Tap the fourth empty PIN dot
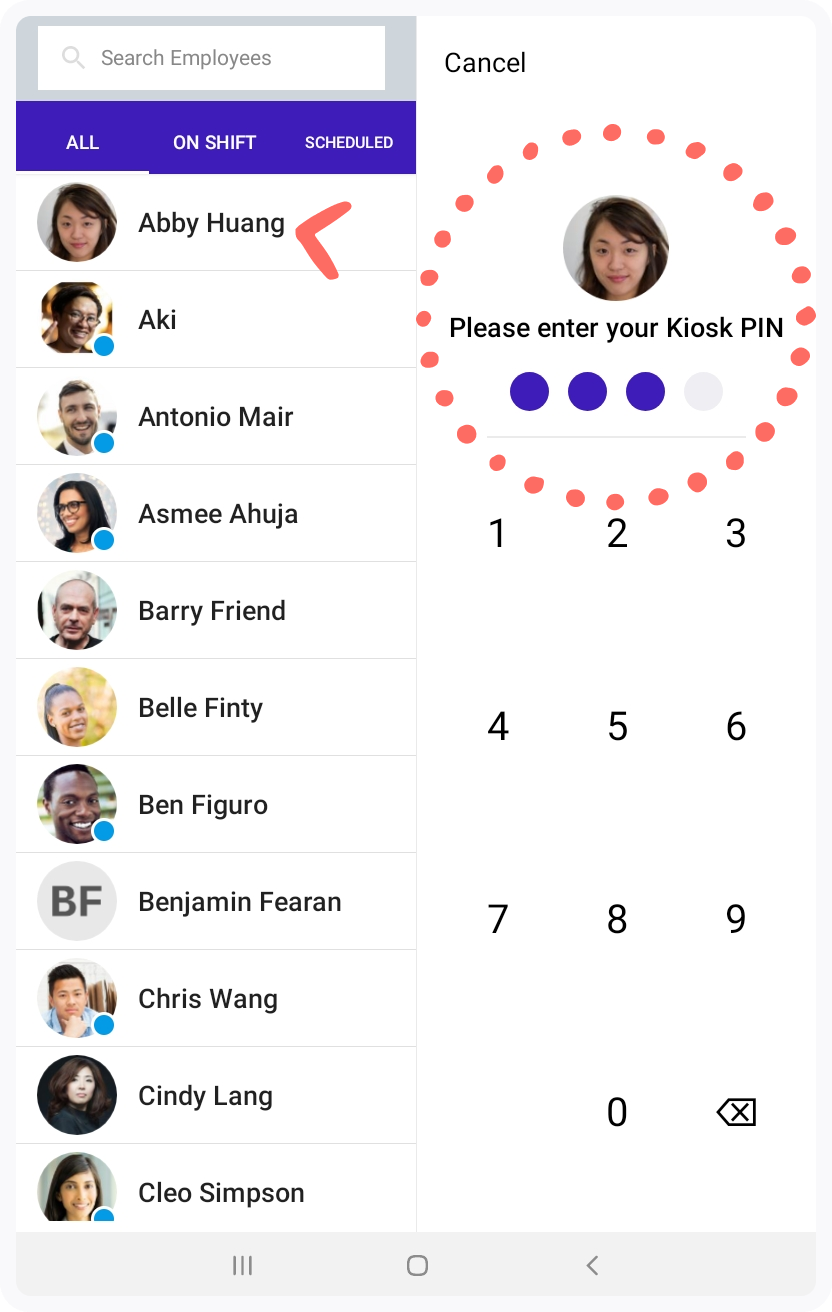Viewport: 832px width, 1312px height. (703, 391)
